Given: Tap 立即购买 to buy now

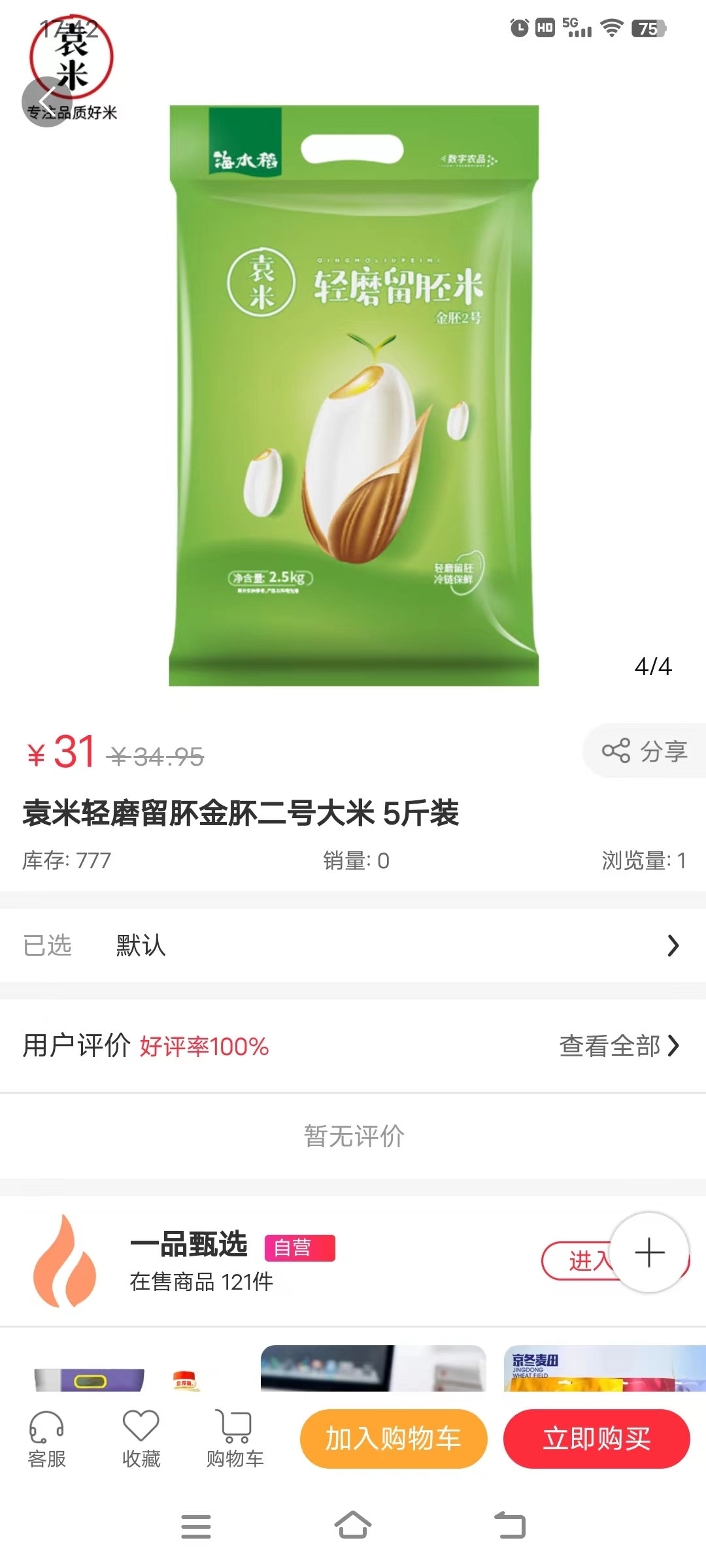Looking at the screenshot, I should click(x=597, y=1437).
